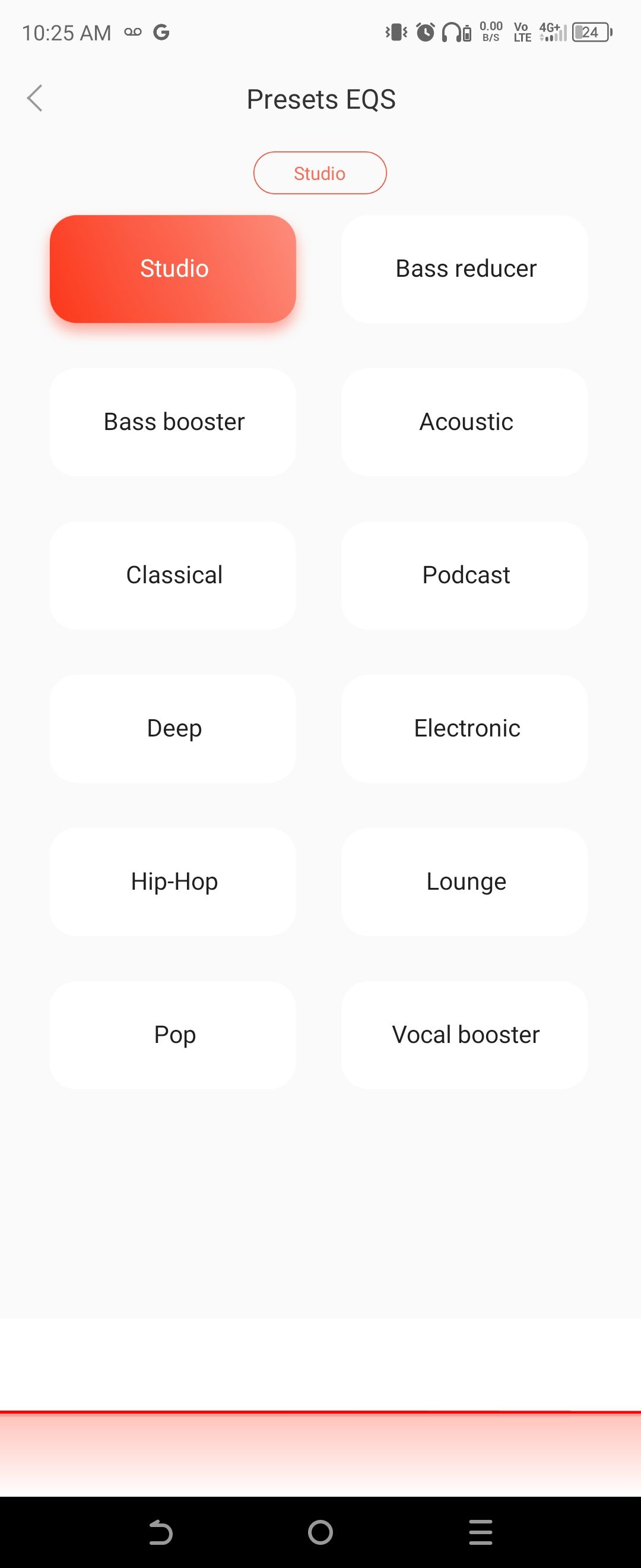Activate the Vocal booster preset

pos(465,1033)
